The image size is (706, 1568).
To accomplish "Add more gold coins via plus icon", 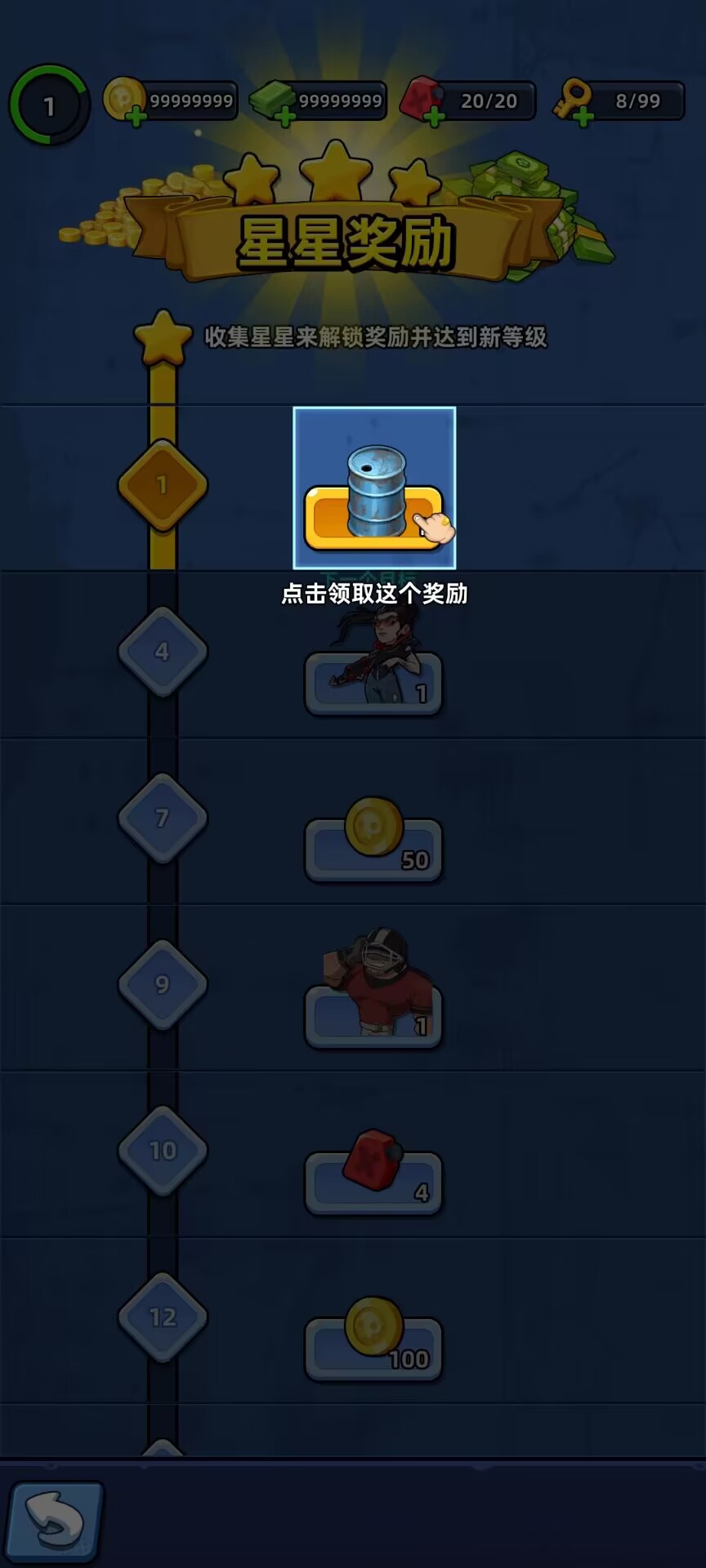I will 137,118.
